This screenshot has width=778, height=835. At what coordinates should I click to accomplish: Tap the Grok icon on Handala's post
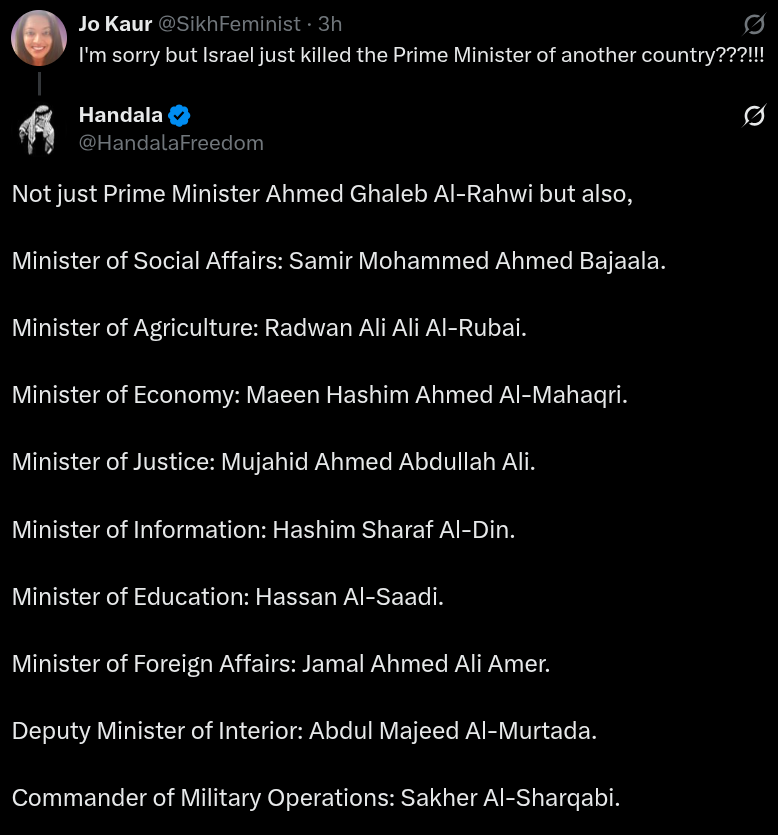pyautogui.click(x=754, y=117)
